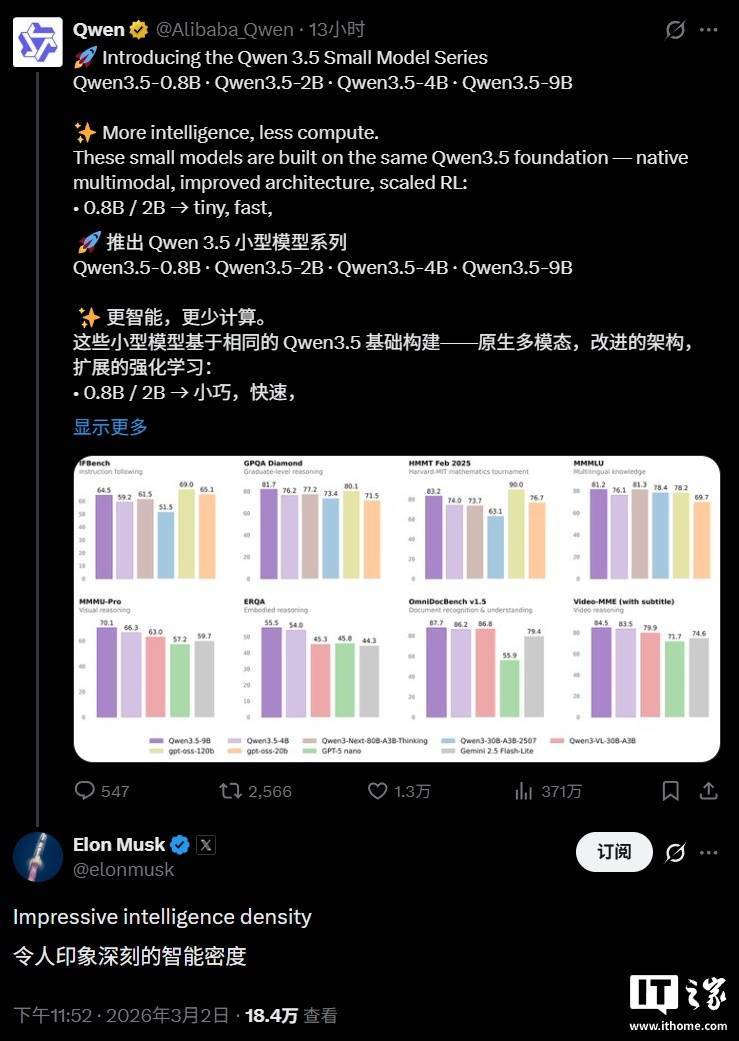The height and width of the screenshot is (1041, 739).
Task: Open overflow menu on Elon Musk's post
Action: pyautogui.click(x=709, y=852)
